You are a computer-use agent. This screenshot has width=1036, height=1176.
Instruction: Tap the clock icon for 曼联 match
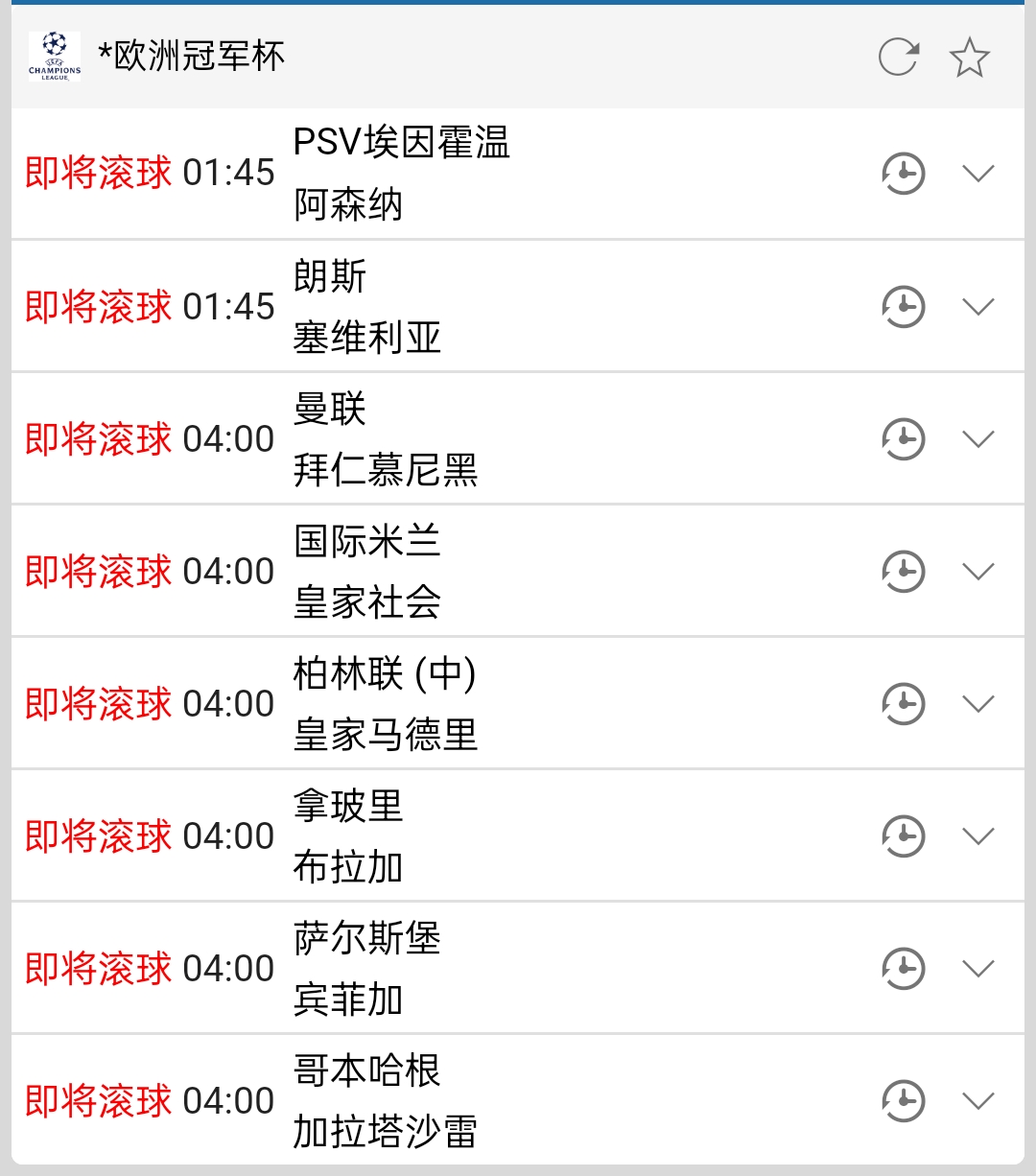tap(903, 439)
